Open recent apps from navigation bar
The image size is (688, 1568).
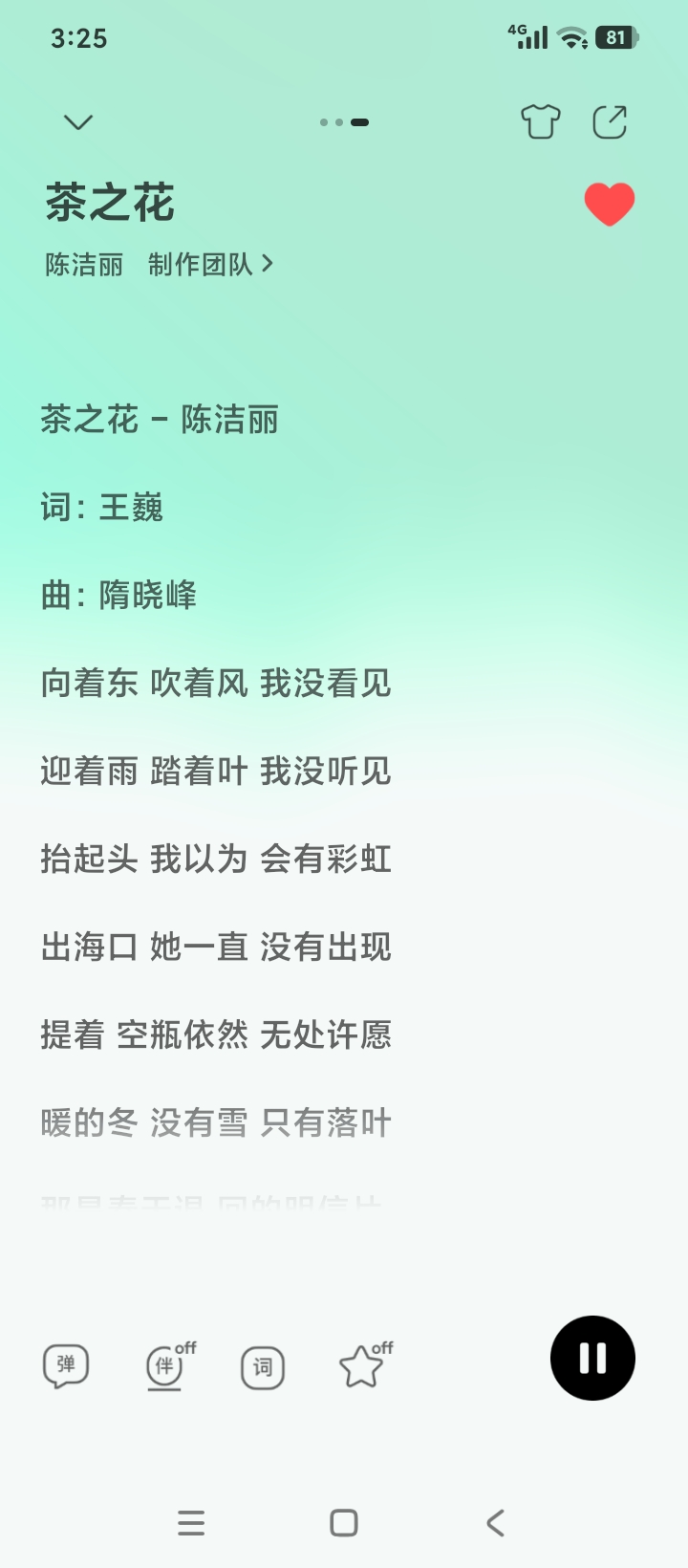point(191,1523)
